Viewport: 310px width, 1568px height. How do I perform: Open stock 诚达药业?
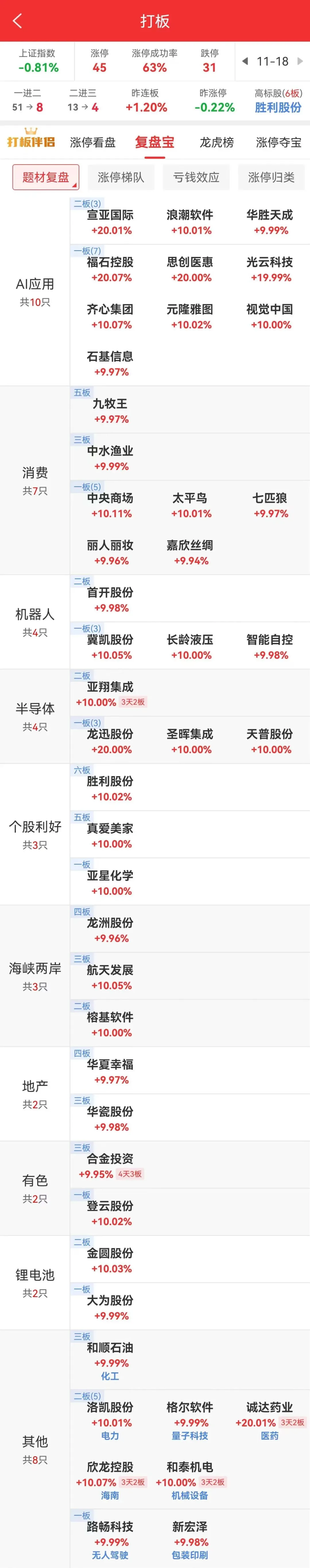click(x=269, y=1415)
